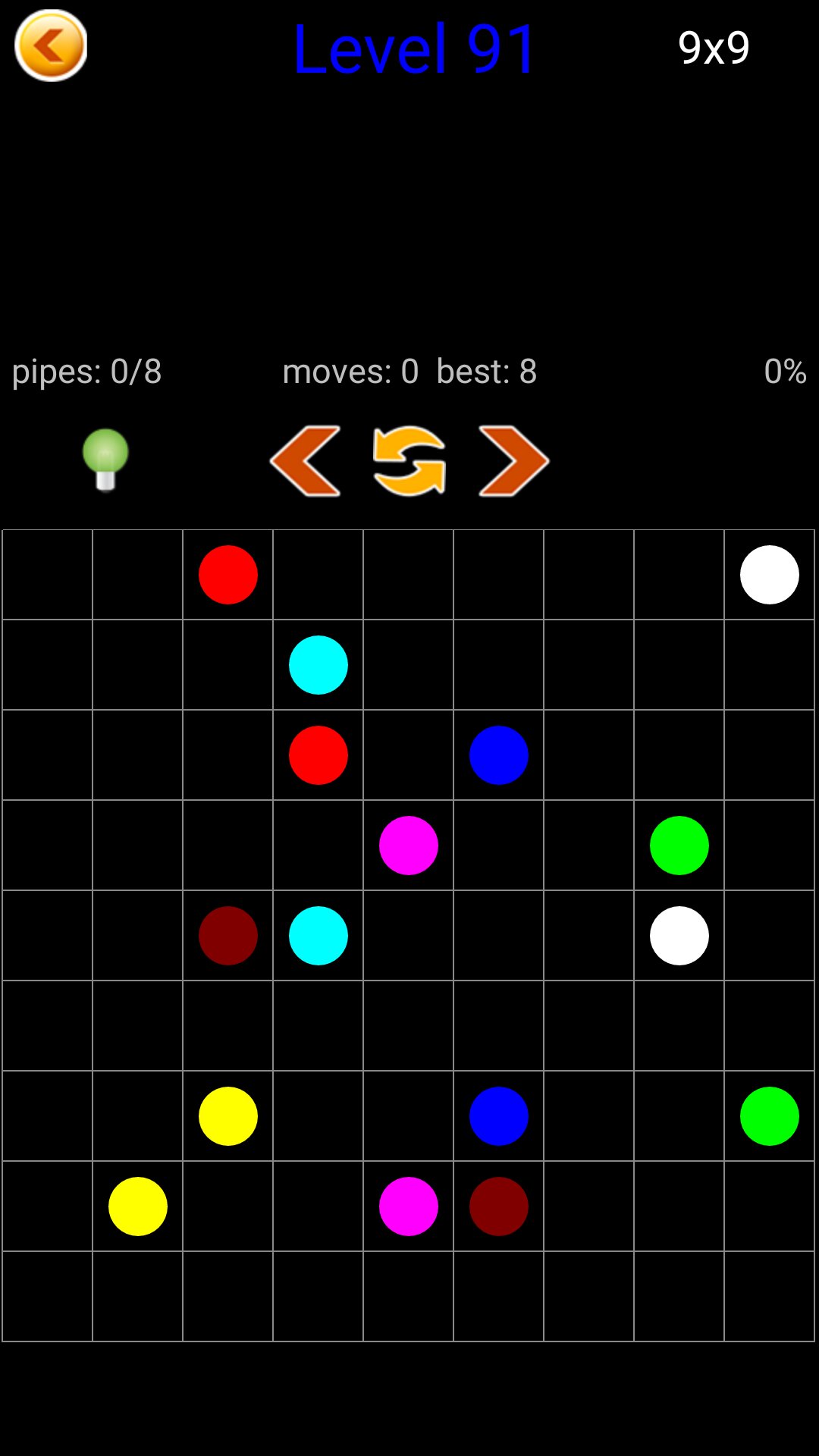Tap the upper magenta dot
The width and height of the screenshot is (819, 1456).
[x=409, y=846]
